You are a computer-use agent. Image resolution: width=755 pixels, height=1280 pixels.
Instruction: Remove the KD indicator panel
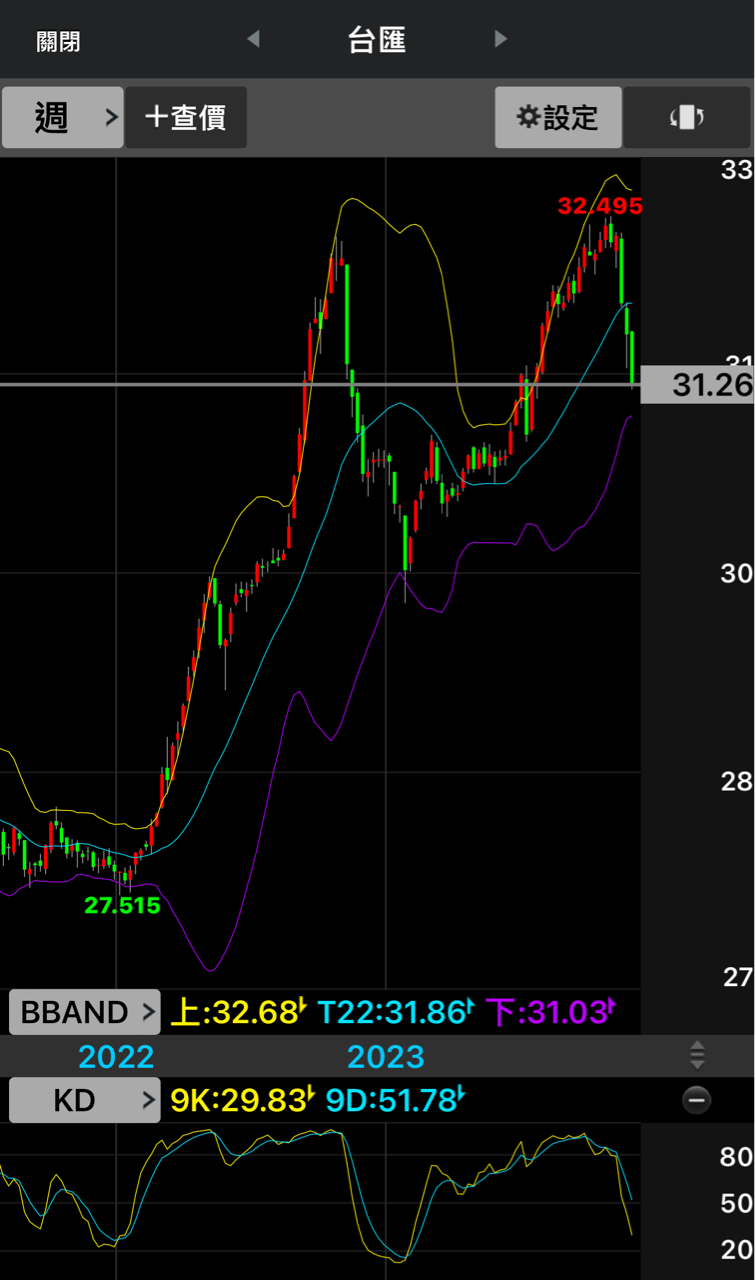(x=696, y=1101)
